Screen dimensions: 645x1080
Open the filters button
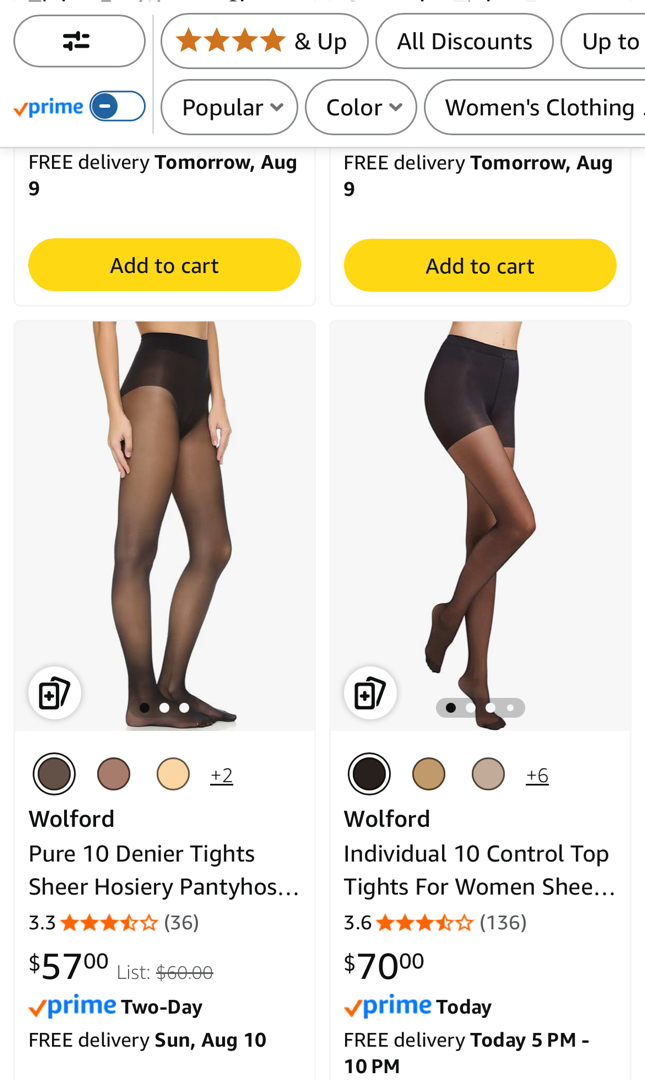click(79, 41)
